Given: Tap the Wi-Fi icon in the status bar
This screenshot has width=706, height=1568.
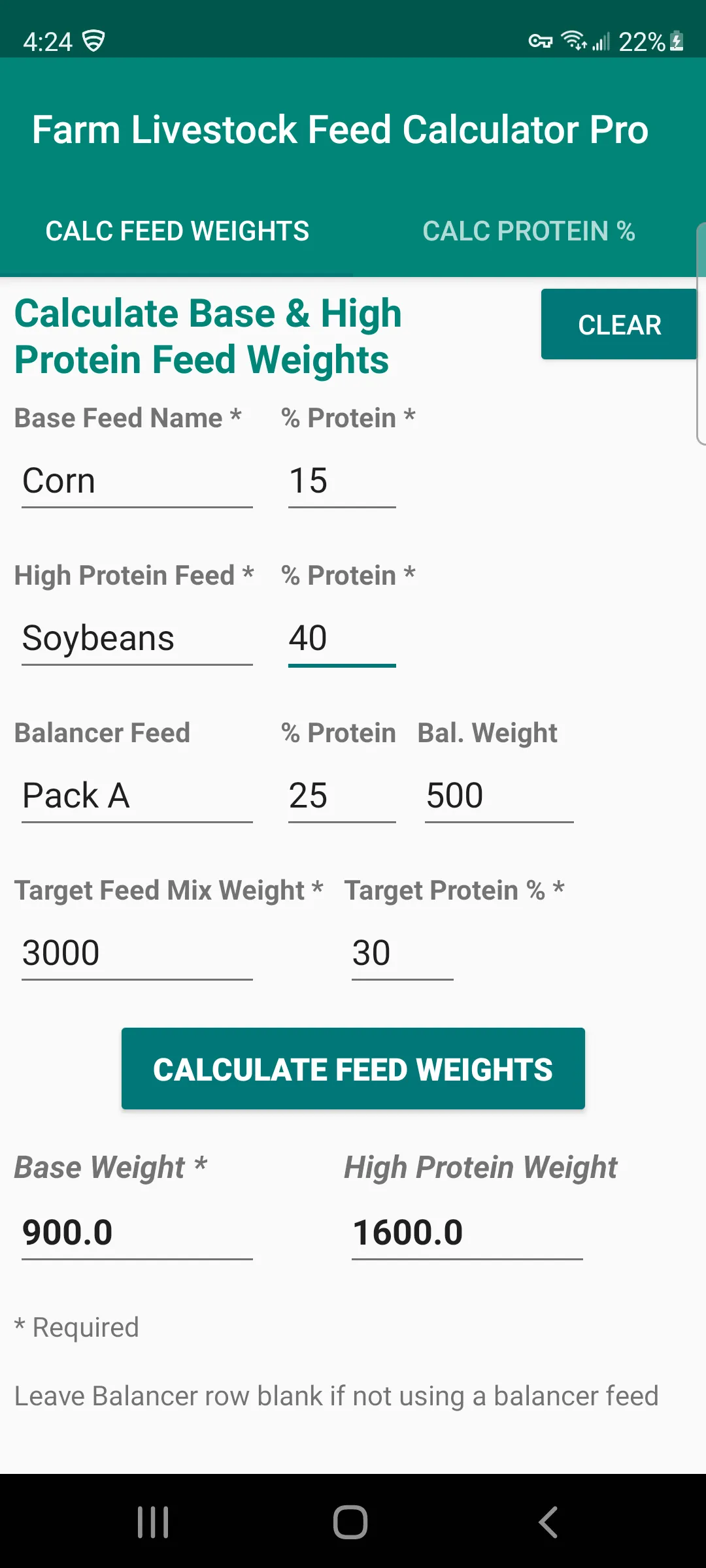Looking at the screenshot, I should coord(574,41).
